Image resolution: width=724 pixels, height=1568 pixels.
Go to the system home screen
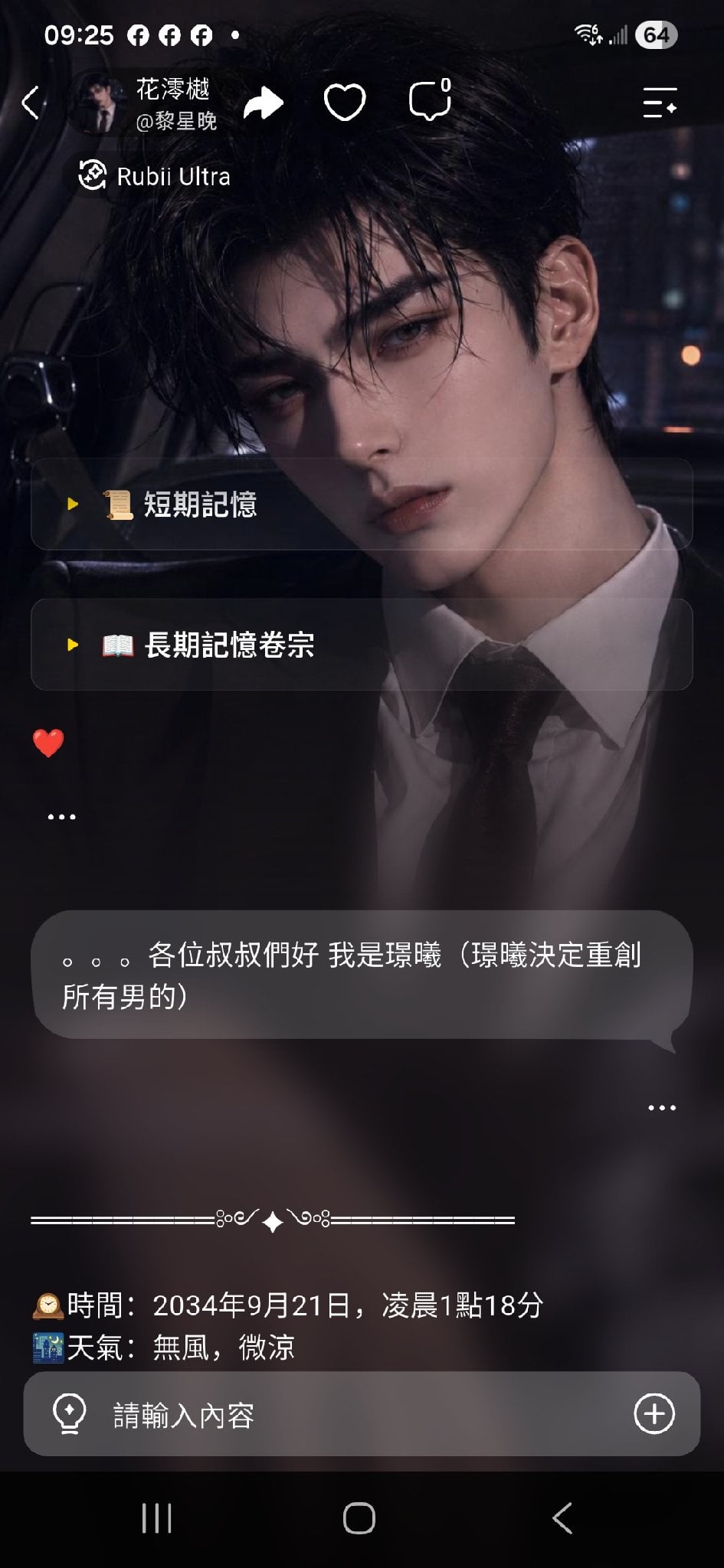359,1518
